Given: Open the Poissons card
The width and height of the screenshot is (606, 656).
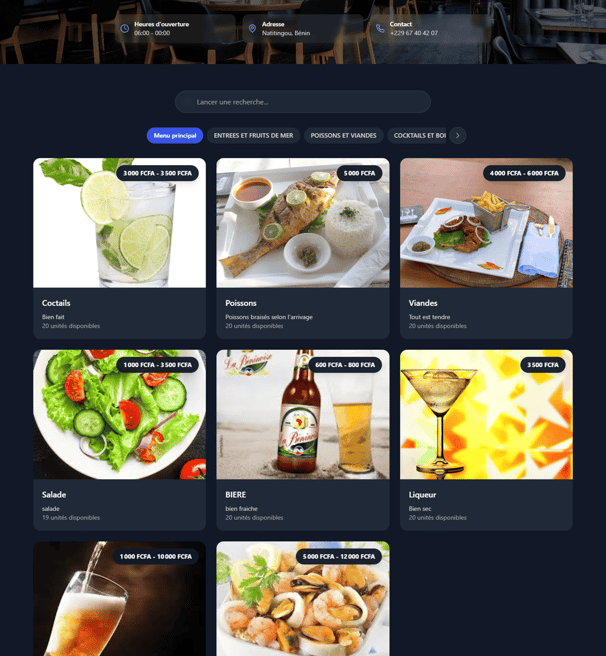Looking at the screenshot, I should click(302, 248).
